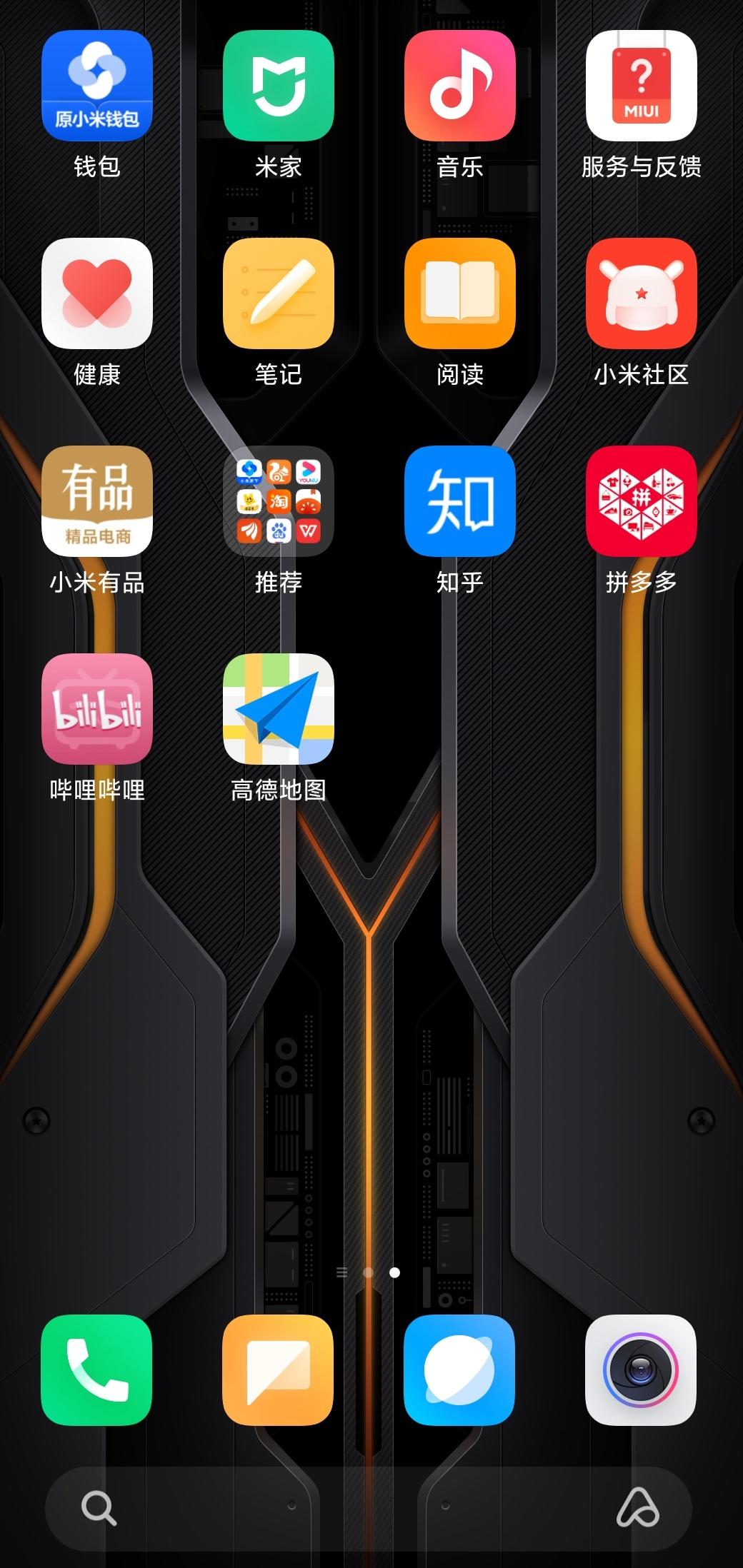Open the 笔记 notes app
This screenshot has height=1568, width=743.
[279, 293]
